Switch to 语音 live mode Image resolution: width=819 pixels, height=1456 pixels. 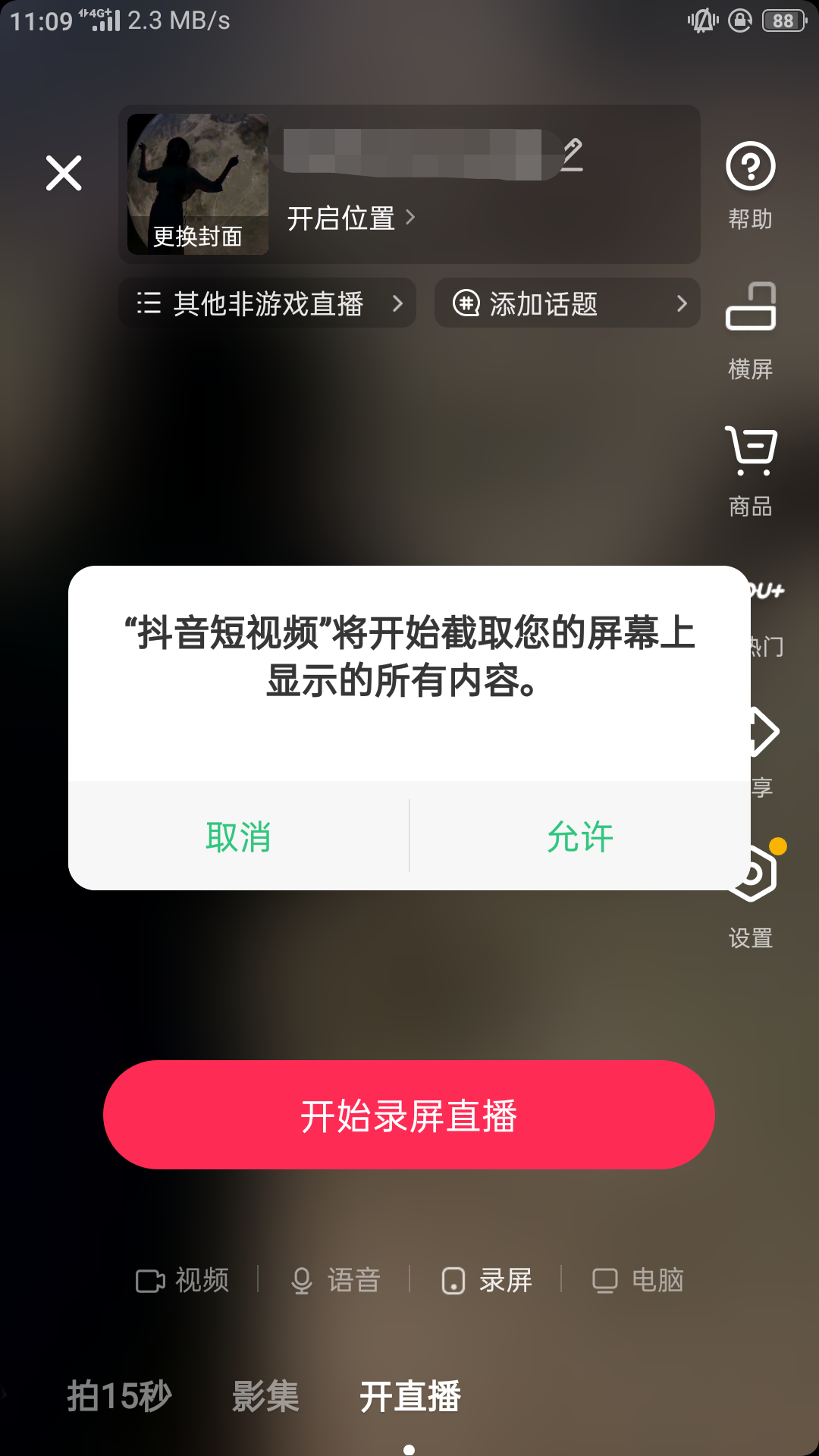tap(335, 1280)
